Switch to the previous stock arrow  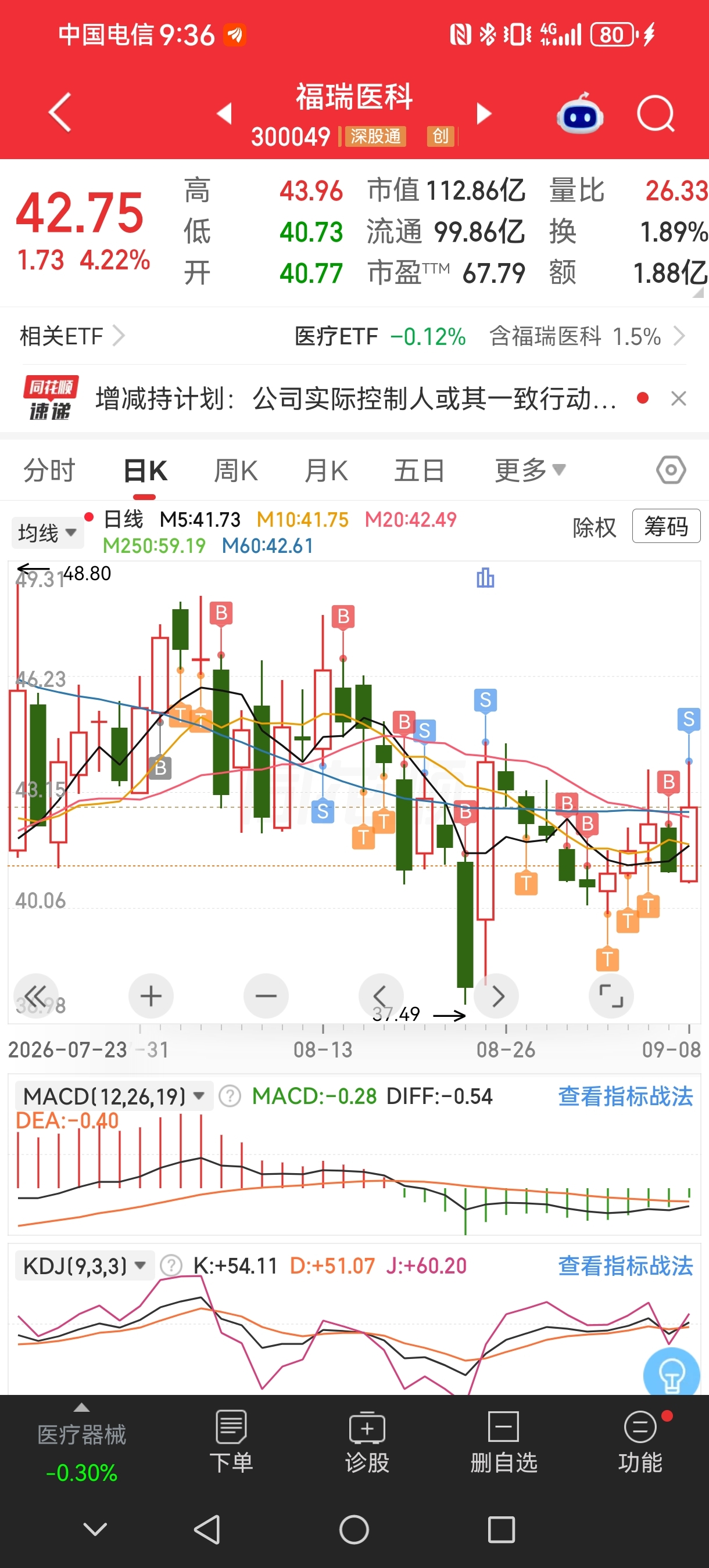(224, 113)
